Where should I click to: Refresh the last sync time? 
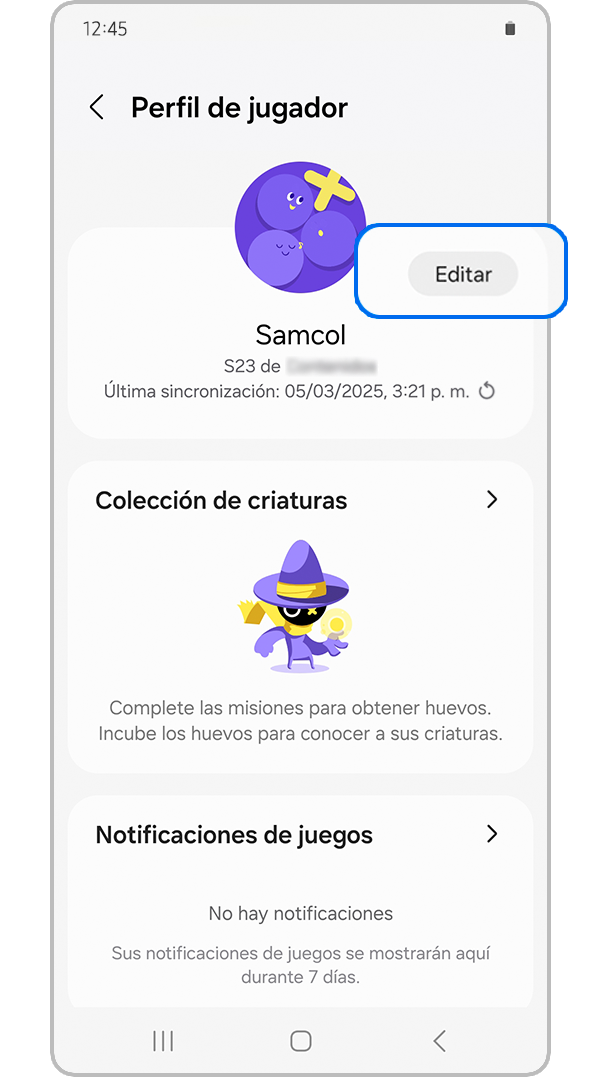[487, 391]
